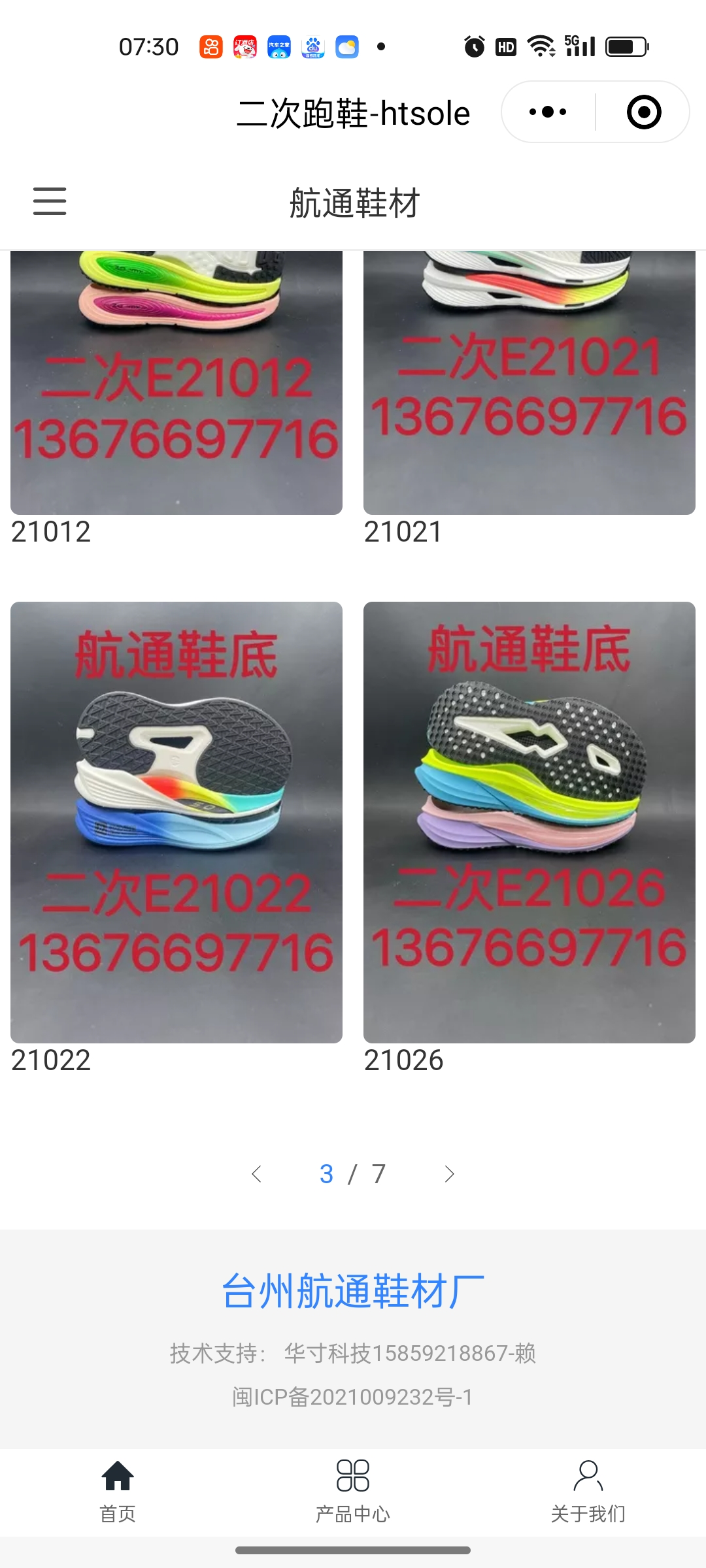
Task: Open the 21021 shoe sole product
Action: point(529,382)
